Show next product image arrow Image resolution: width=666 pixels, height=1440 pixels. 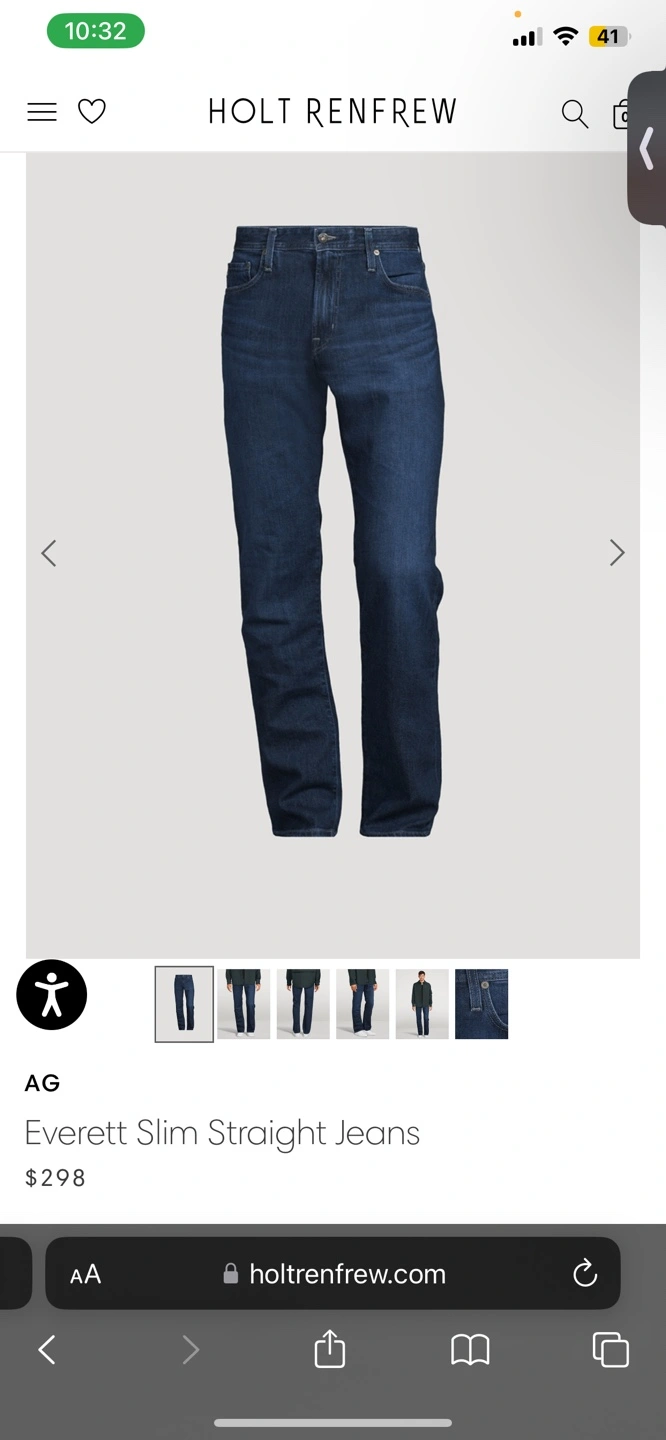(617, 553)
